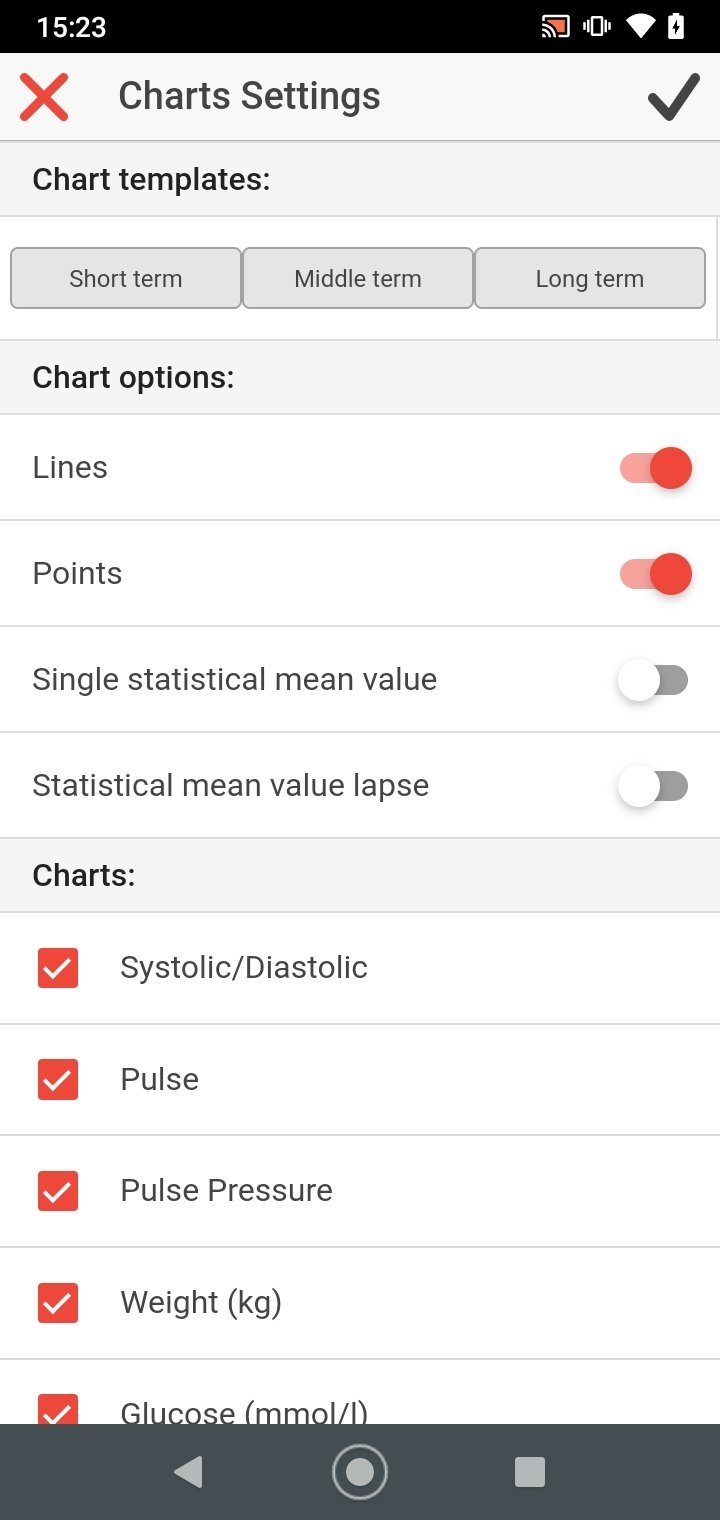Turn off the Lines switch
Image resolution: width=720 pixels, height=1520 pixels.
[x=655, y=468]
